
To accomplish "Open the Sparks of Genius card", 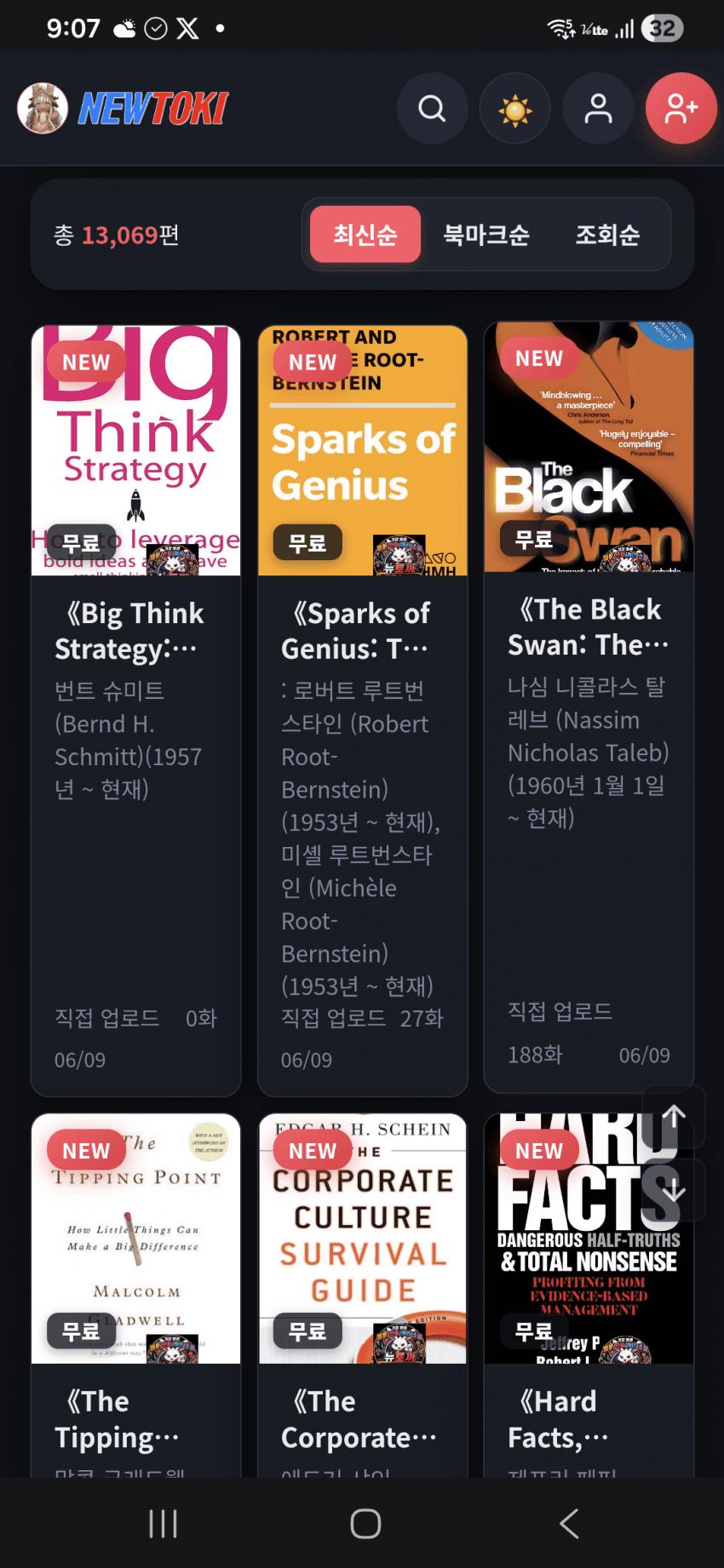I will (363, 710).
